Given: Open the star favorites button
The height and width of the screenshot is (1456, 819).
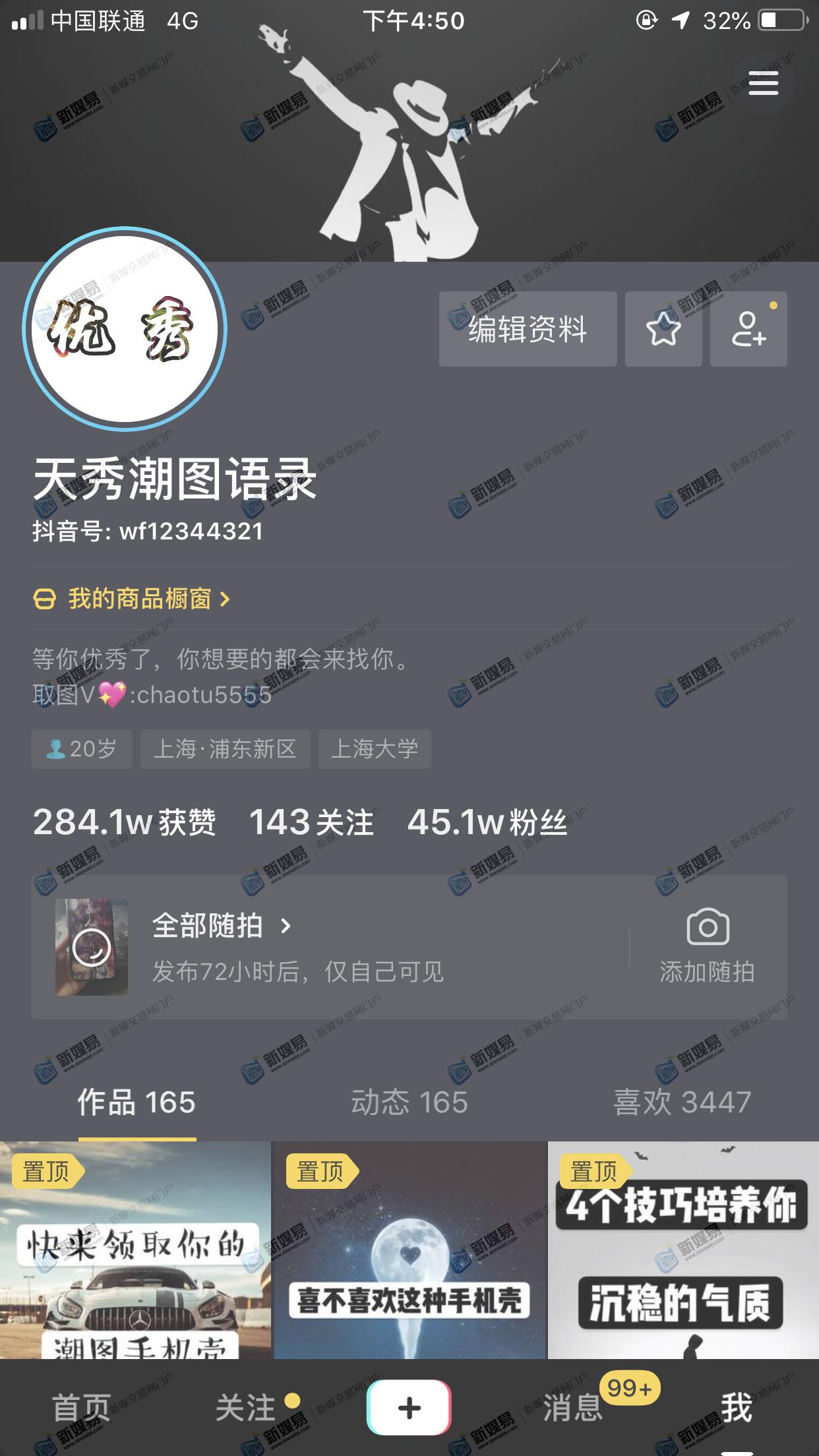Looking at the screenshot, I should [663, 329].
